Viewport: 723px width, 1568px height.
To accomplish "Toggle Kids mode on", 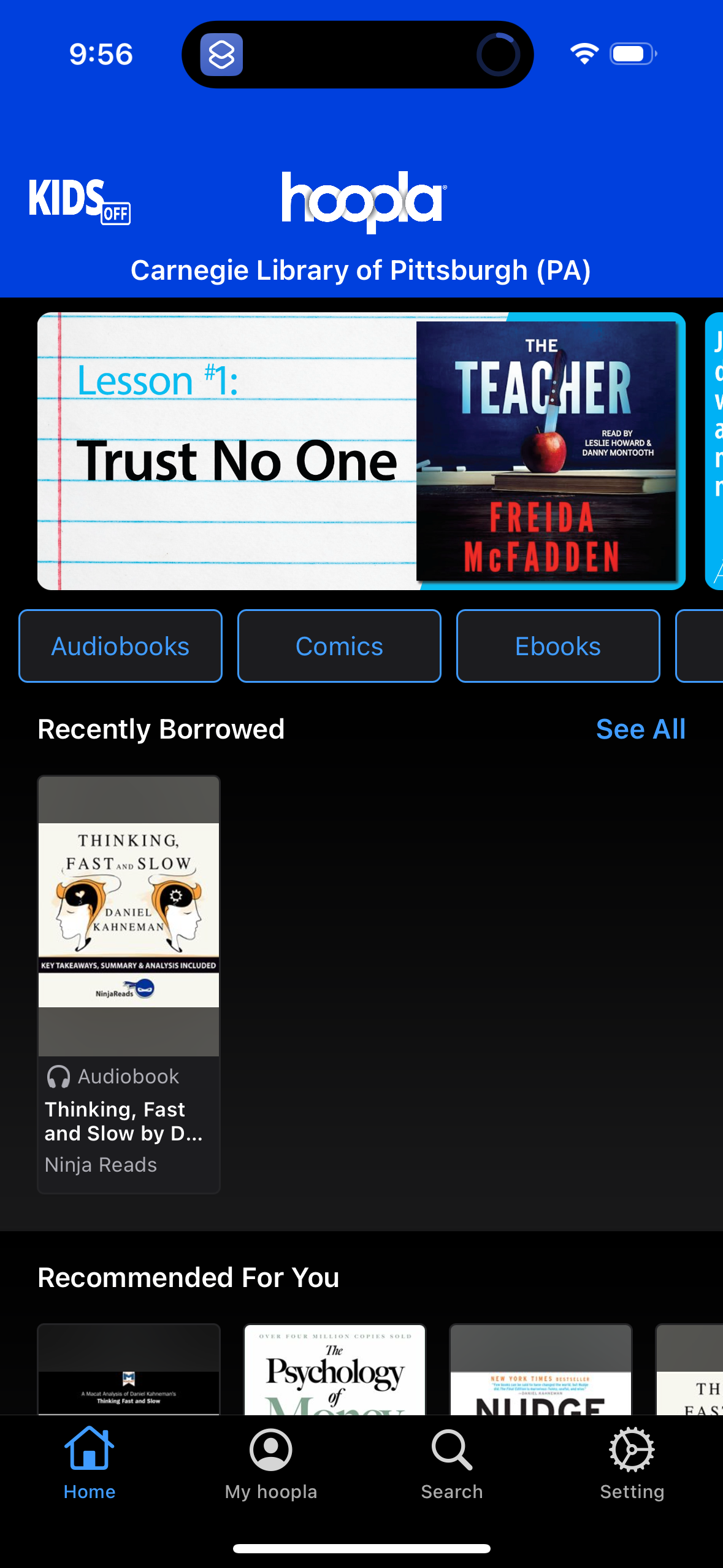I will click(80, 199).
